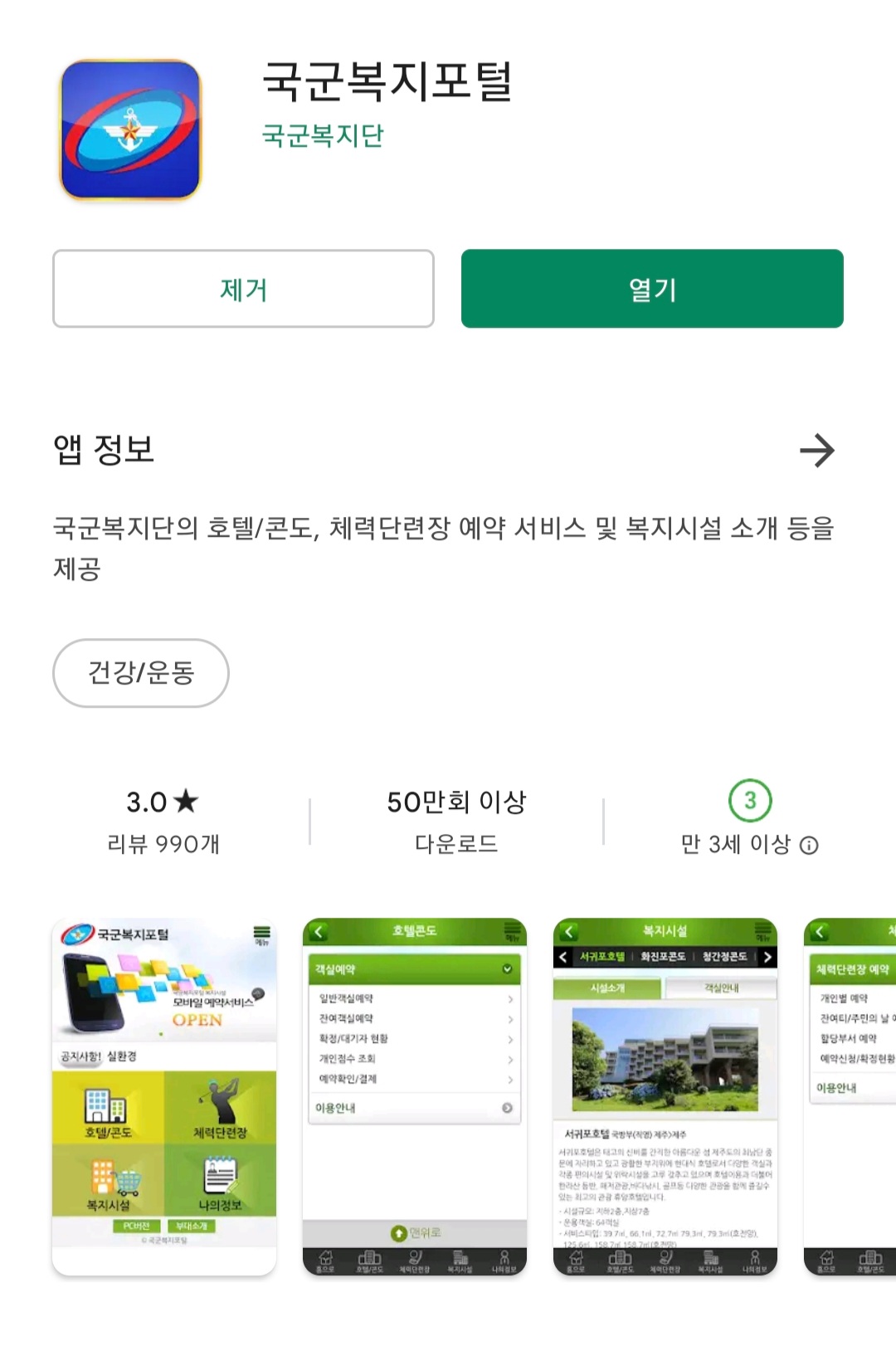
Task: View the 3.0 star rating reviews
Action: [x=163, y=821]
